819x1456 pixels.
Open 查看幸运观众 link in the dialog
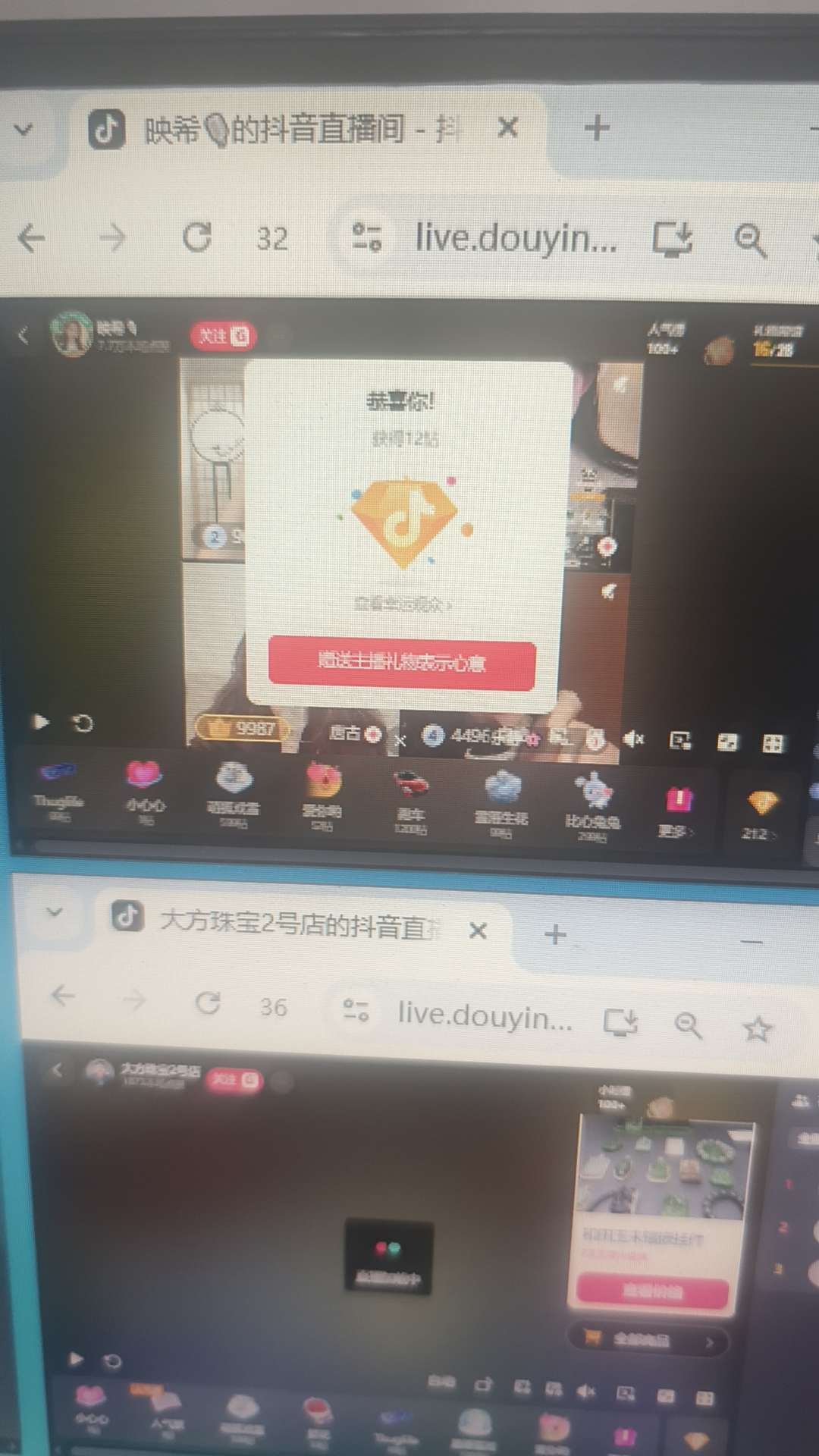[402, 604]
